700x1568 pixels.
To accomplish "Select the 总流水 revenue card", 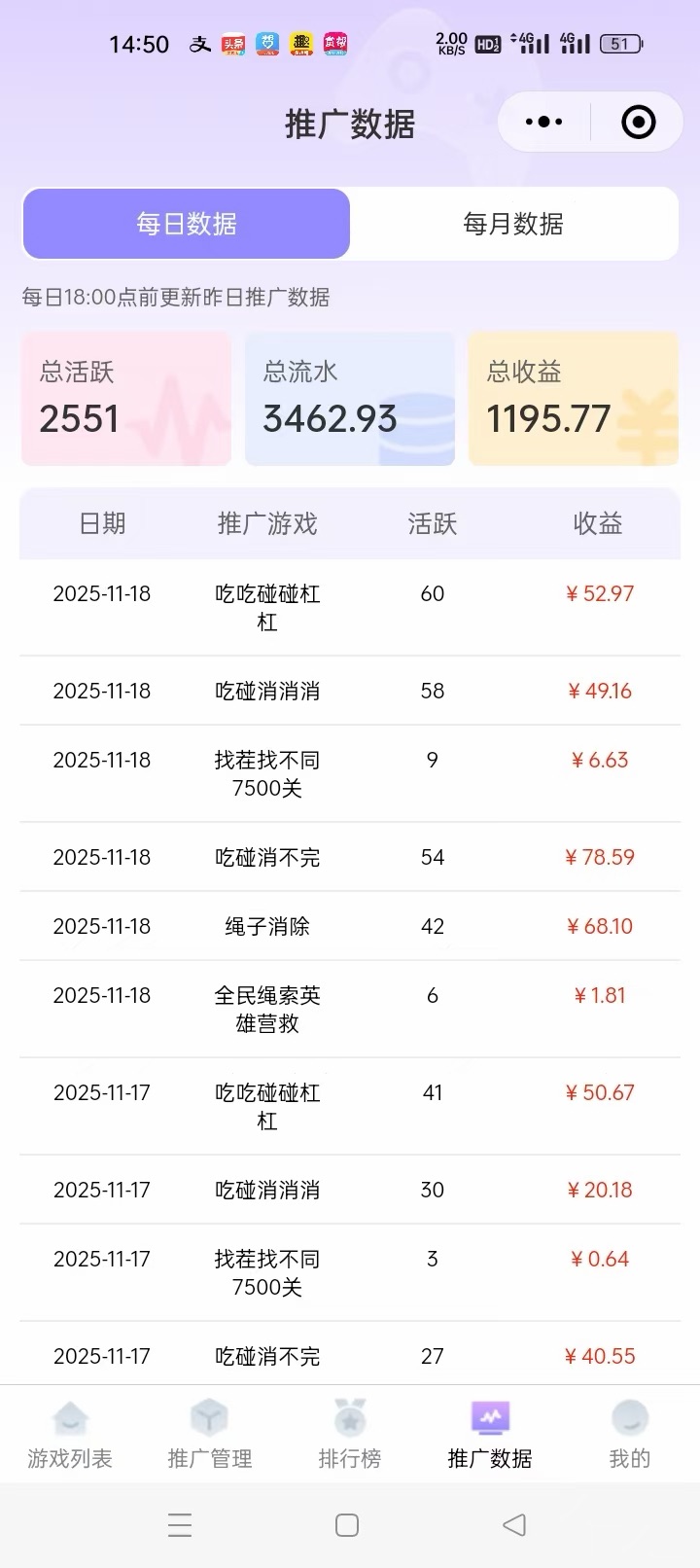I will tap(349, 399).
